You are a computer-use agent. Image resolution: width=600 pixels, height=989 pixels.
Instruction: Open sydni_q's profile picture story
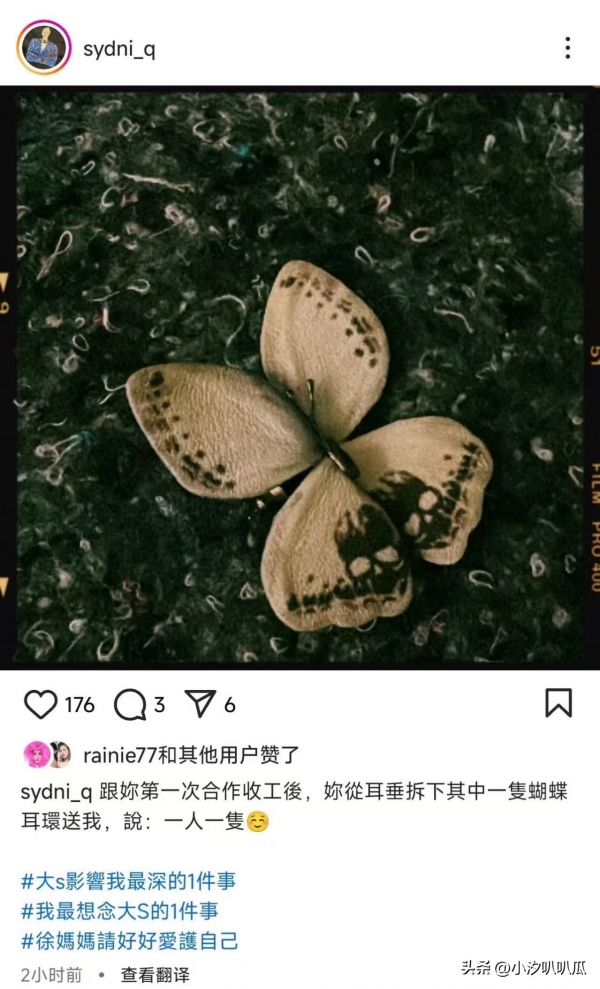[x=43, y=47]
